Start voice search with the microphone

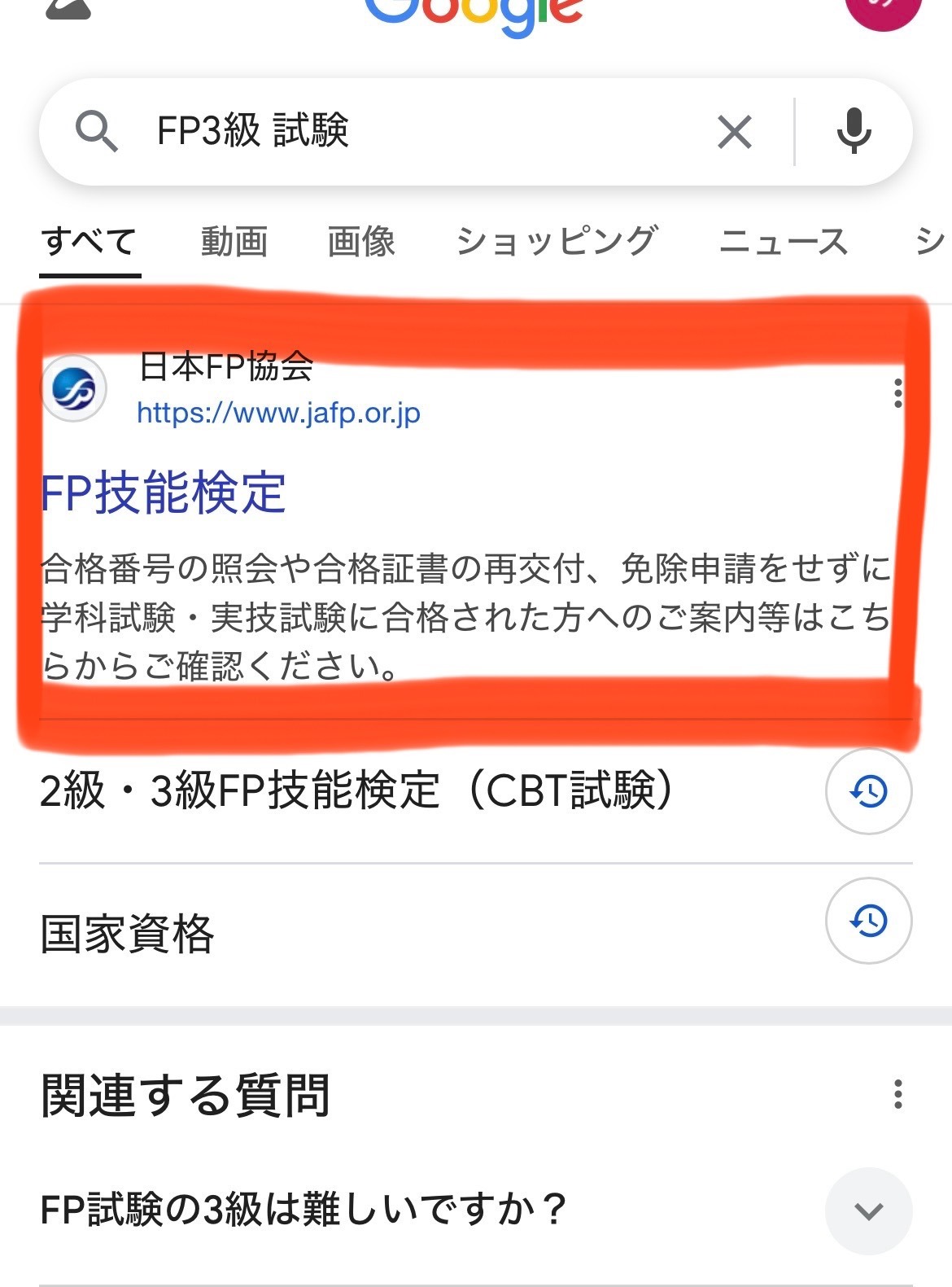[x=854, y=131]
